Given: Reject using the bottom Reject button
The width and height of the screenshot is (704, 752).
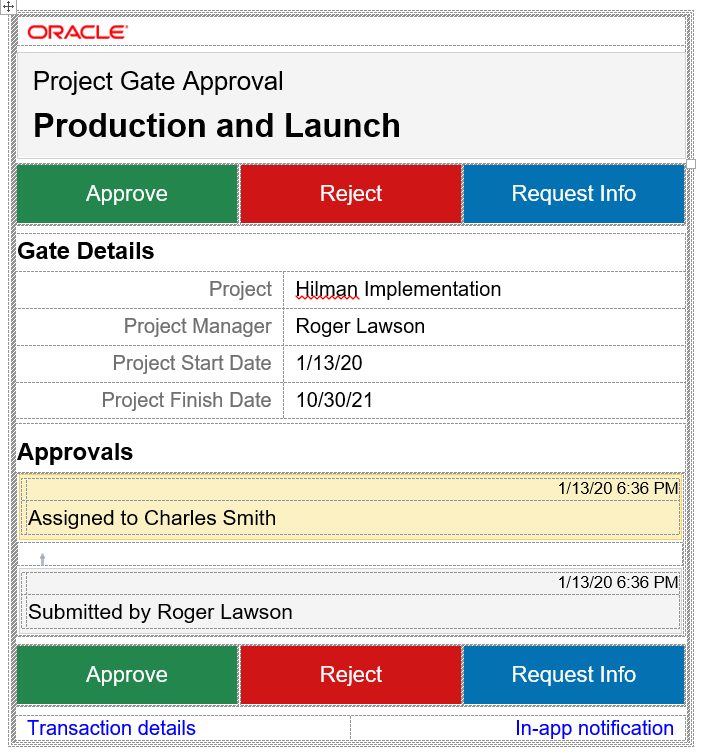Looking at the screenshot, I should [351, 675].
